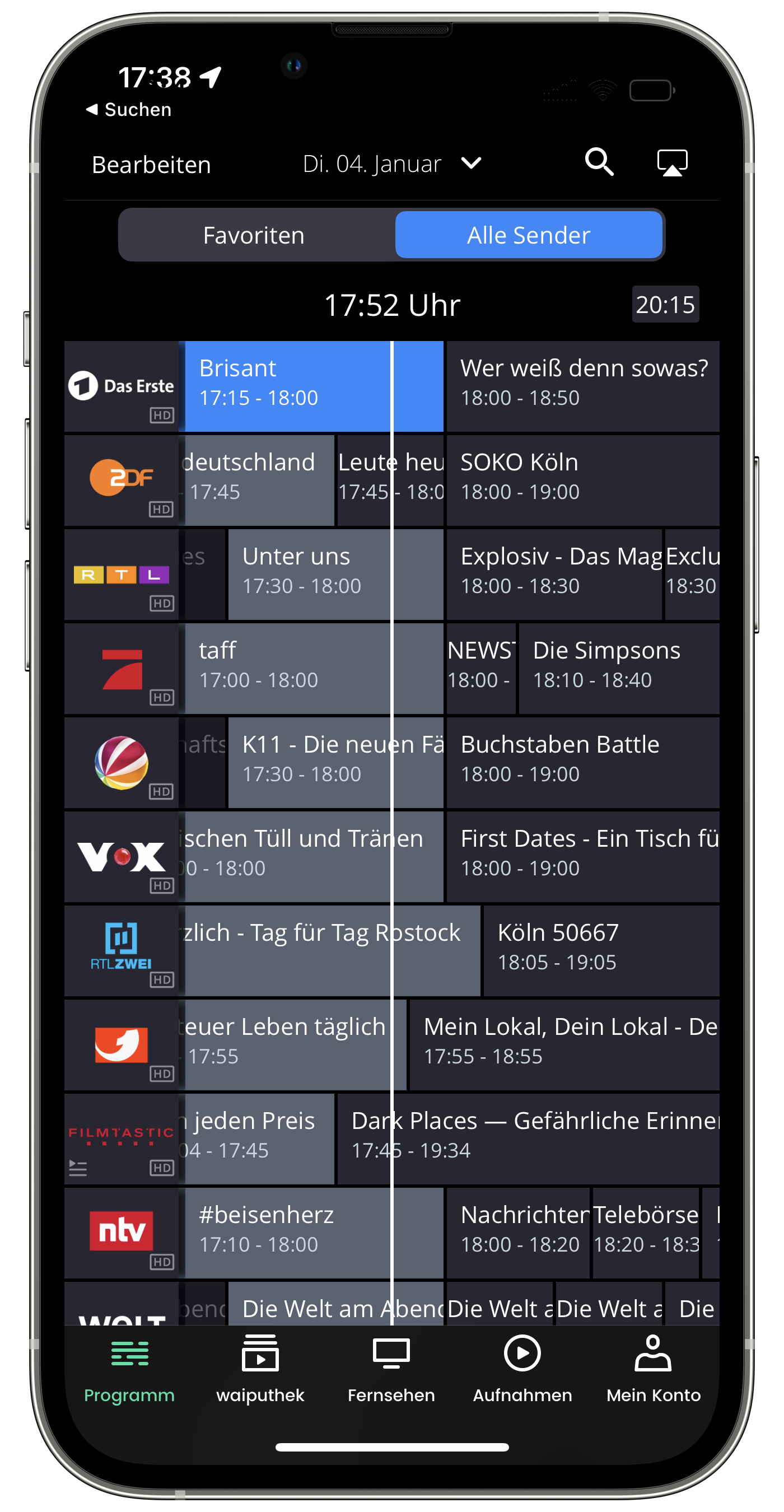
Task: Open the search magnifier icon
Action: coord(599,162)
